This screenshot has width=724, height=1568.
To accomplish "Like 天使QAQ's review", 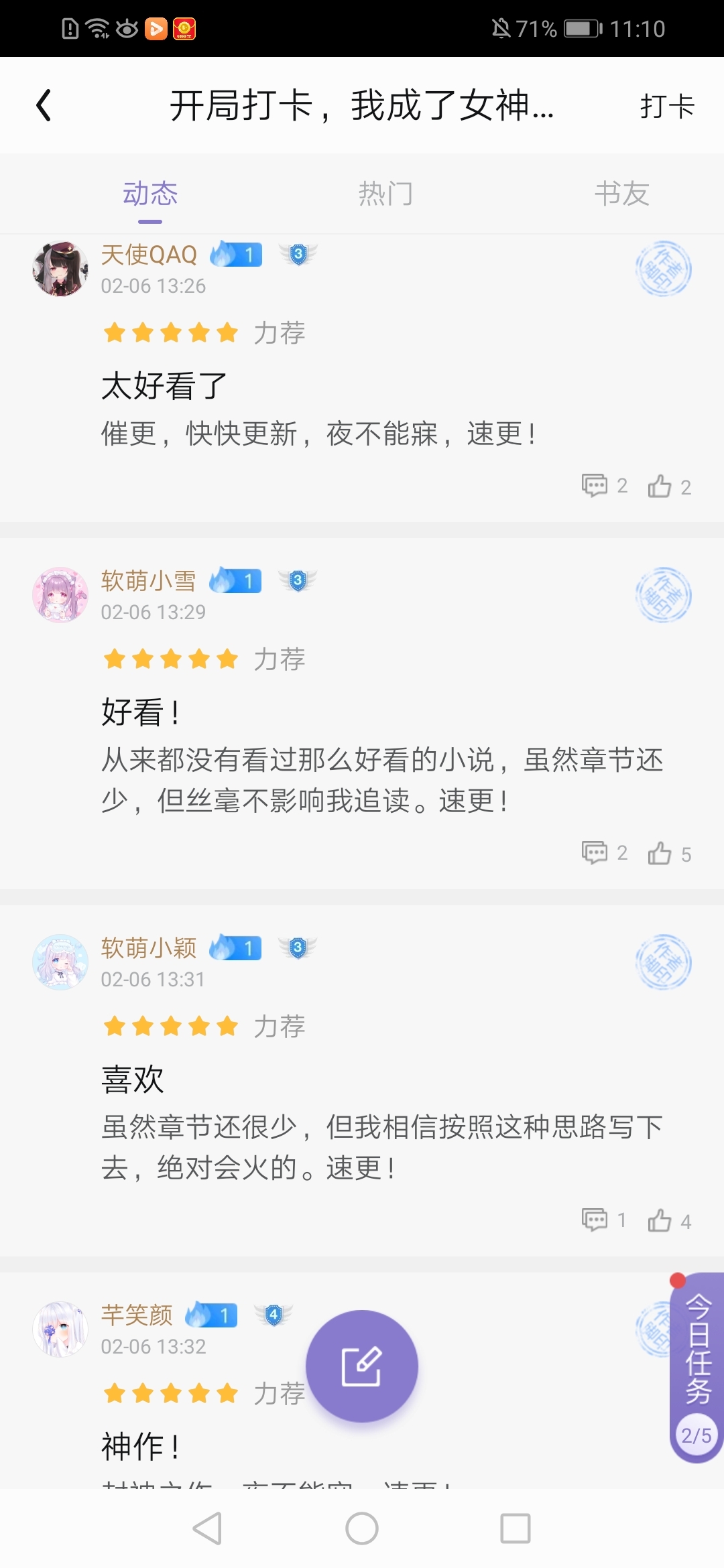I will click(x=669, y=486).
